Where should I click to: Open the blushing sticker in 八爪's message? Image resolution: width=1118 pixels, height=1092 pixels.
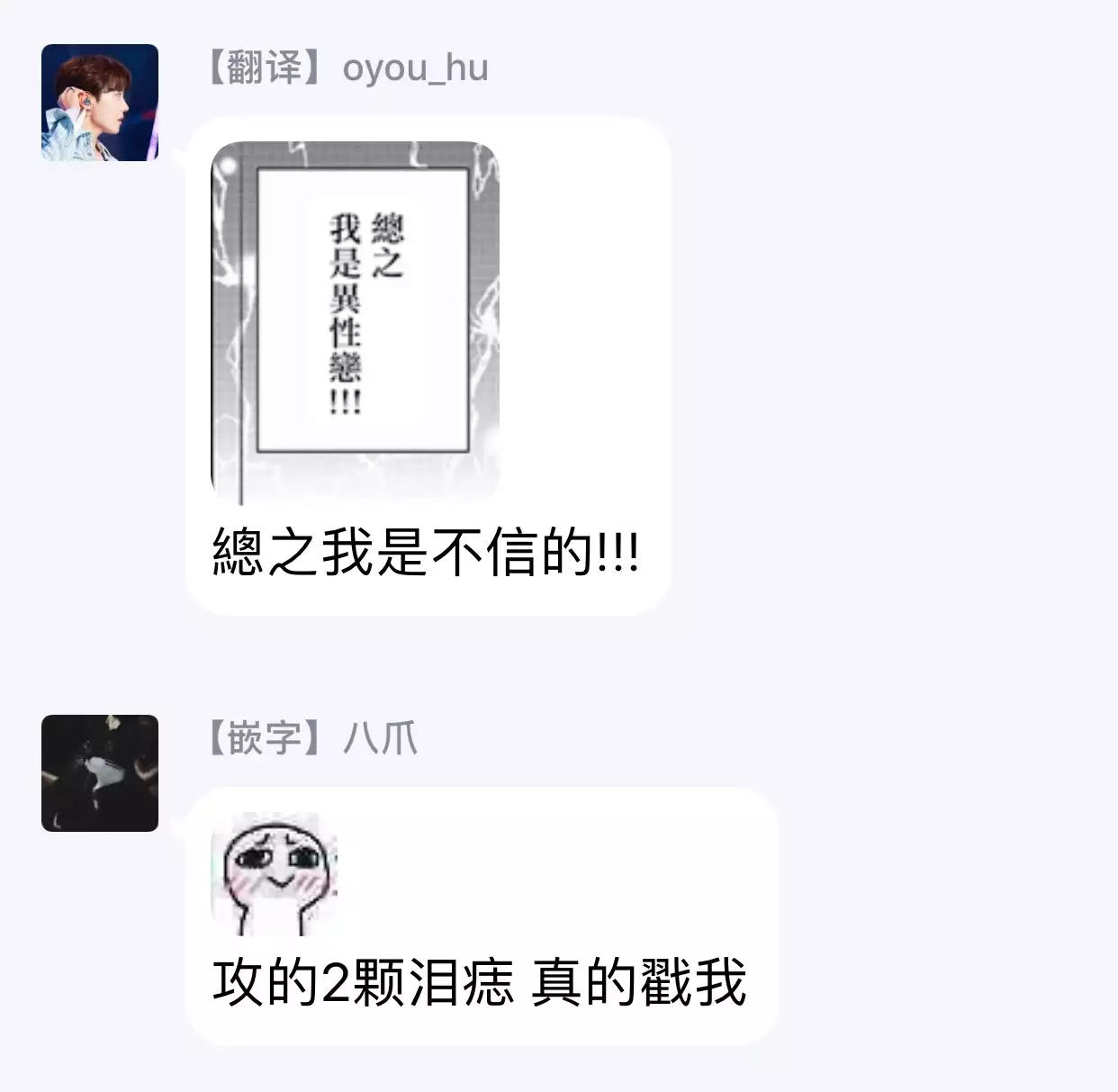(275, 873)
